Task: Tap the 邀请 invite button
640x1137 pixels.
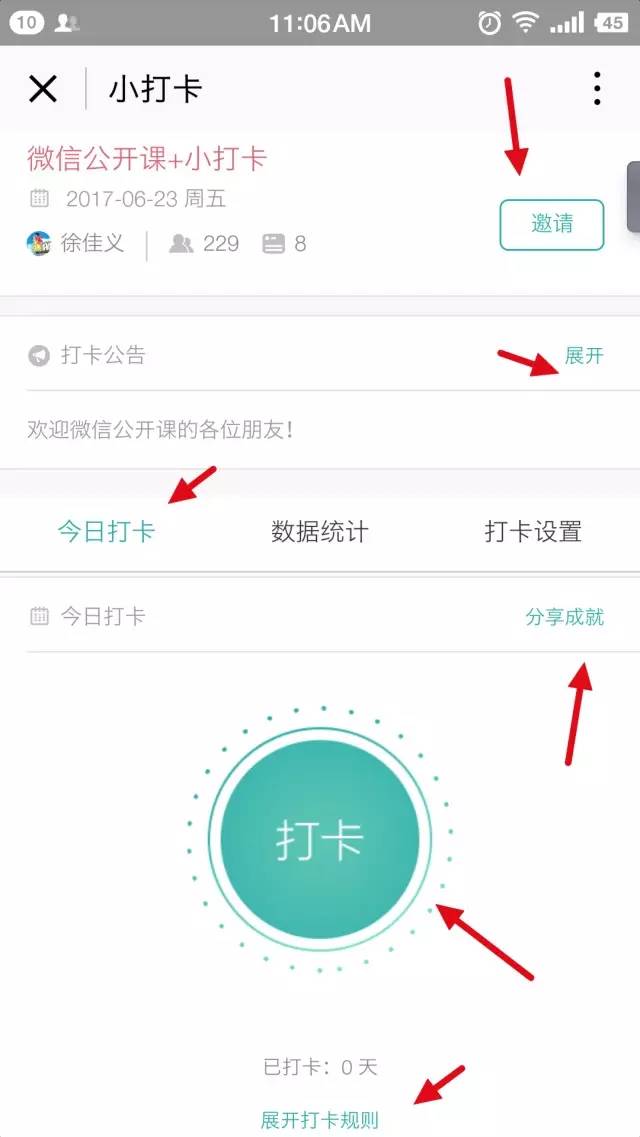Action: (x=552, y=225)
